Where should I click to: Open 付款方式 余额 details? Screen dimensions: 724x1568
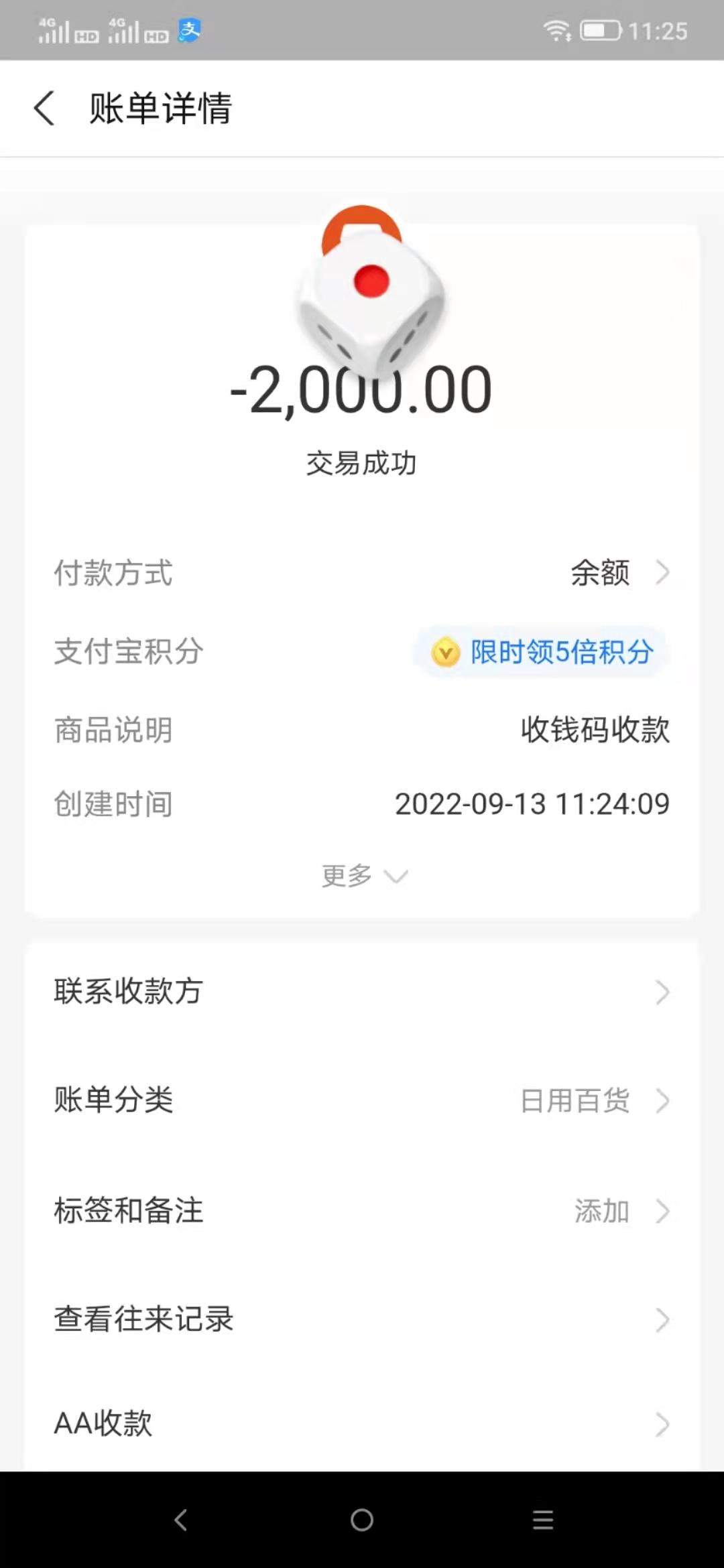(618, 573)
